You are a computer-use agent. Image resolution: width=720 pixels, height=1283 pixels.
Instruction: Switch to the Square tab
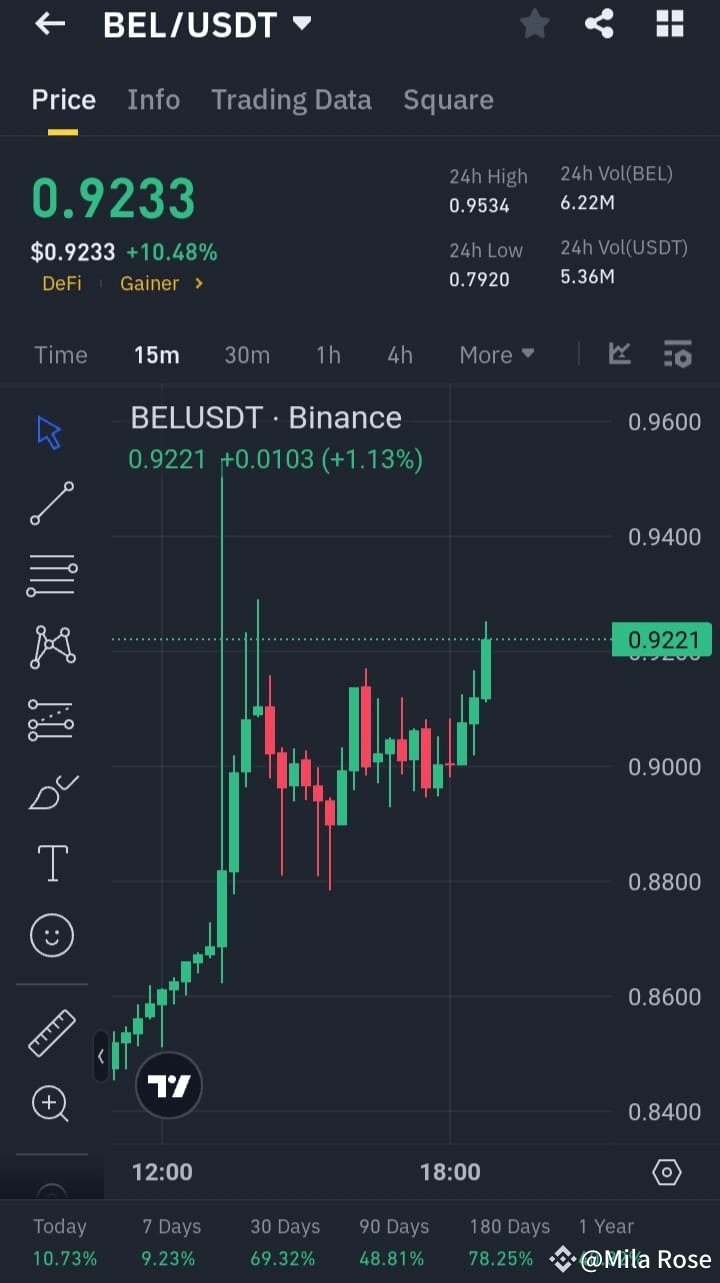448,99
